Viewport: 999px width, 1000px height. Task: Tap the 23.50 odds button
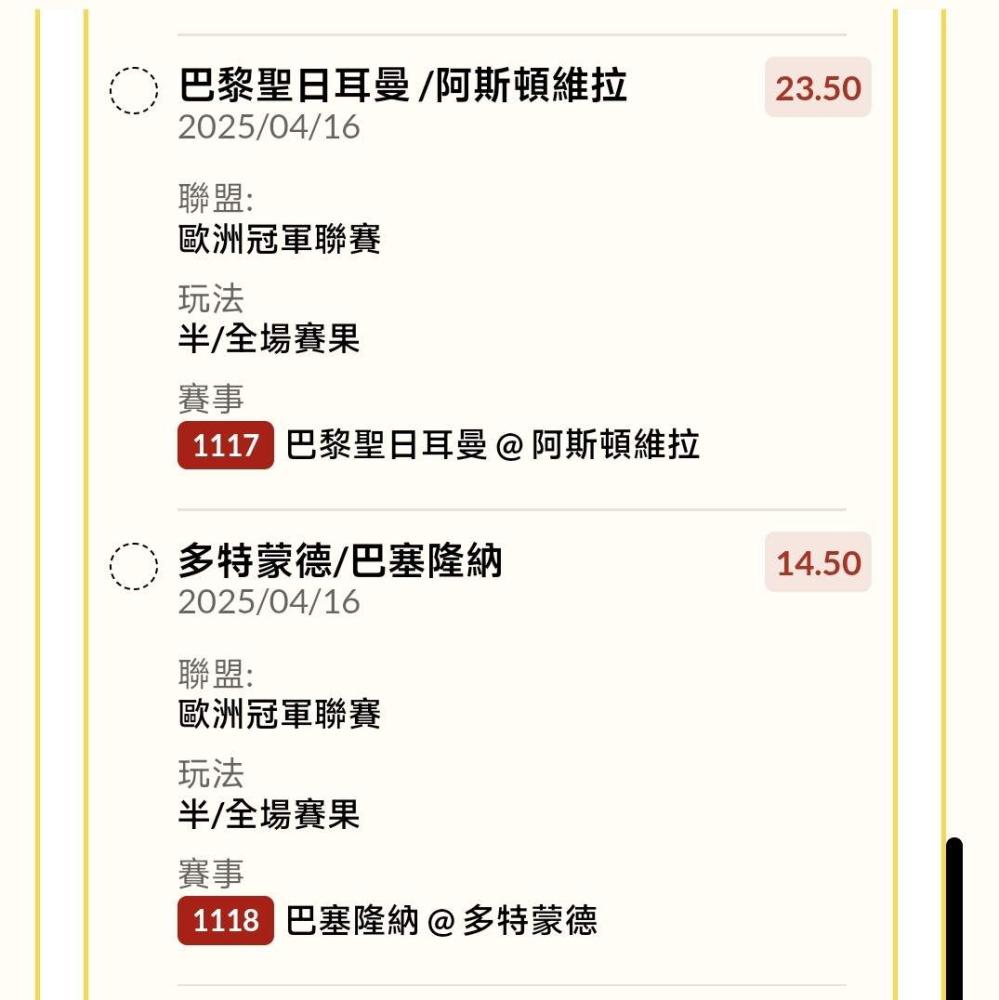pos(818,87)
